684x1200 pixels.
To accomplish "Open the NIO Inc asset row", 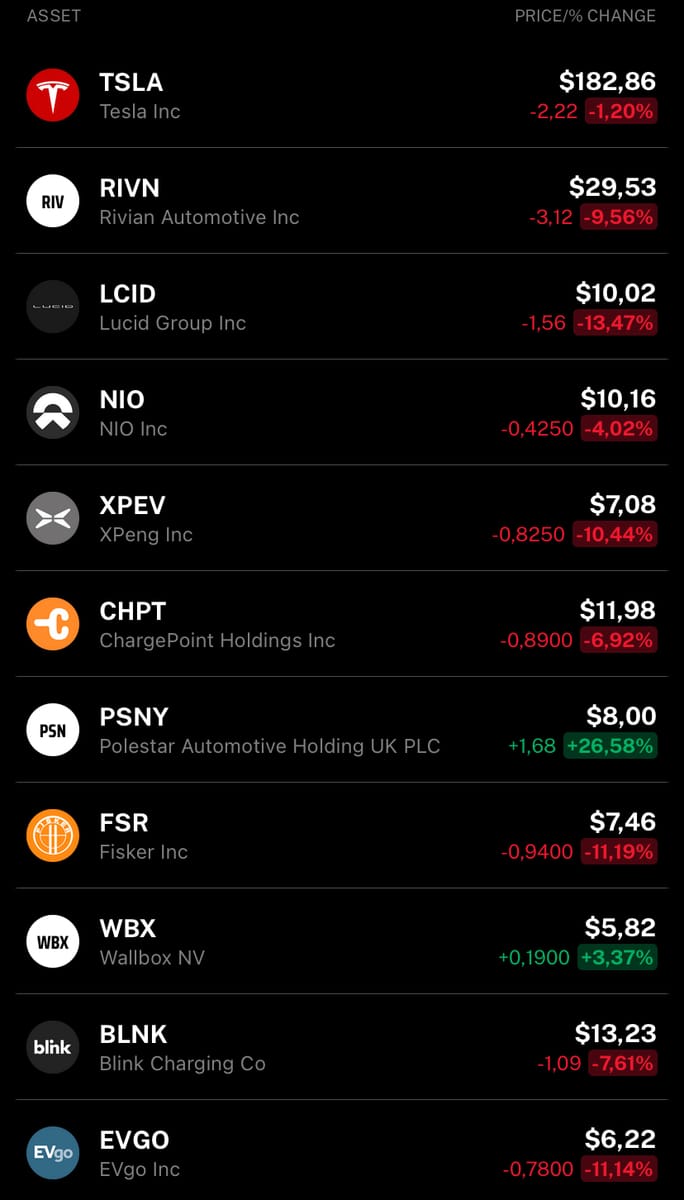I will (x=342, y=414).
